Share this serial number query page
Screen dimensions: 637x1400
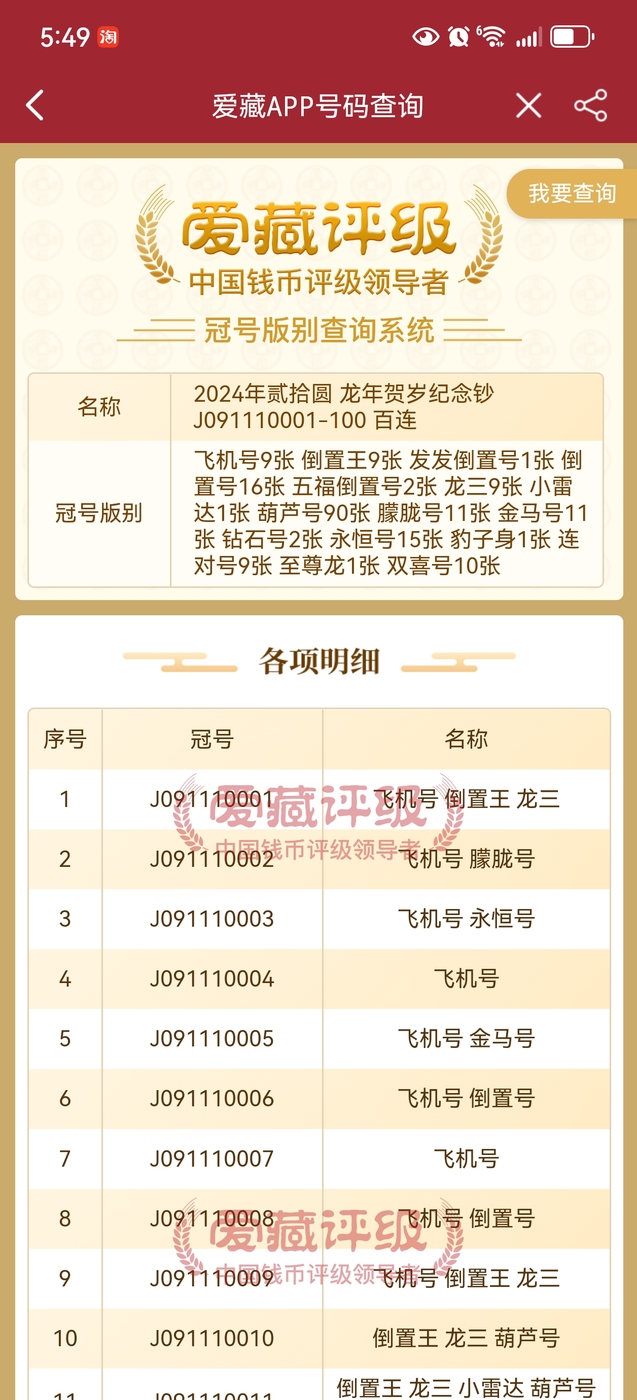591,105
